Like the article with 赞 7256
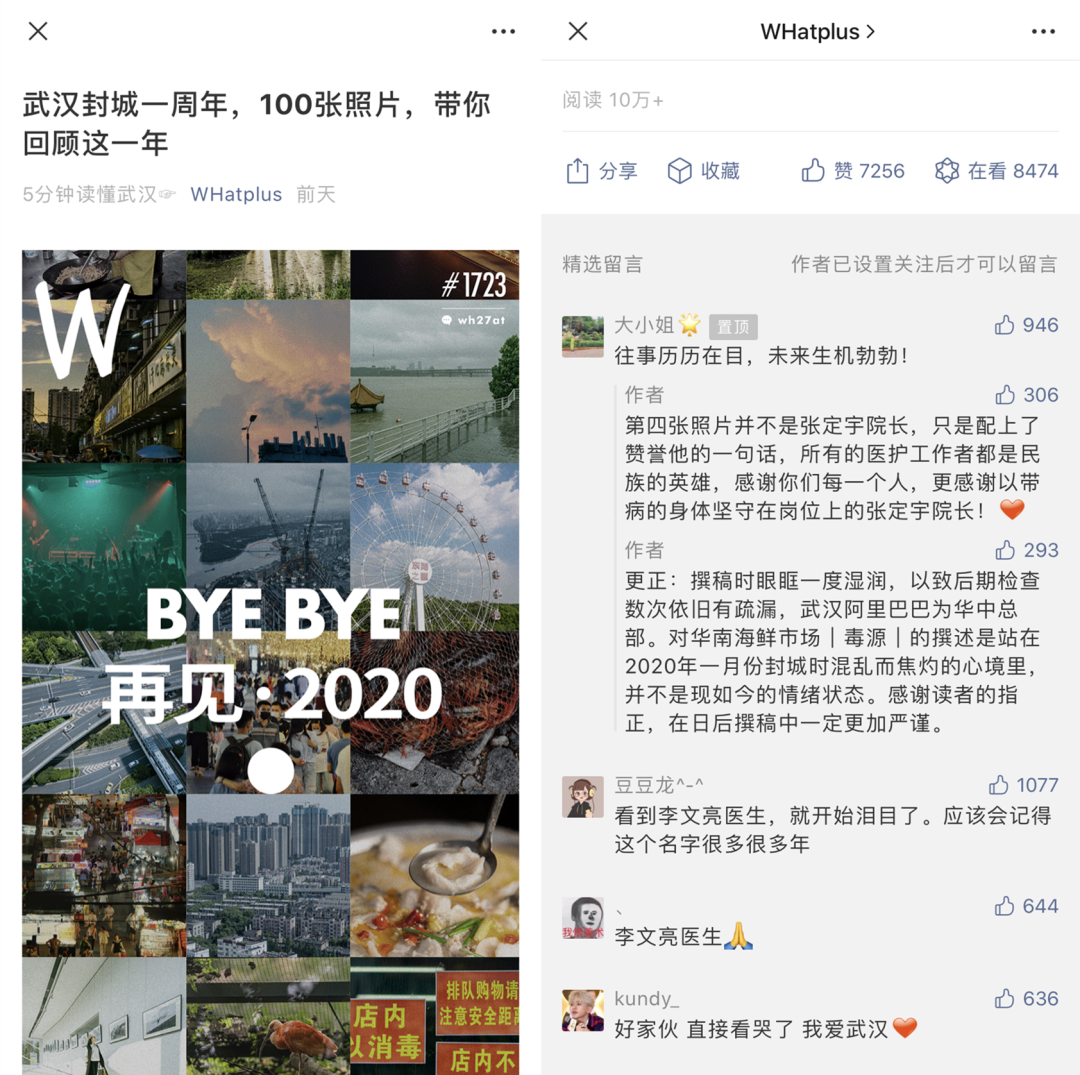 (852, 171)
